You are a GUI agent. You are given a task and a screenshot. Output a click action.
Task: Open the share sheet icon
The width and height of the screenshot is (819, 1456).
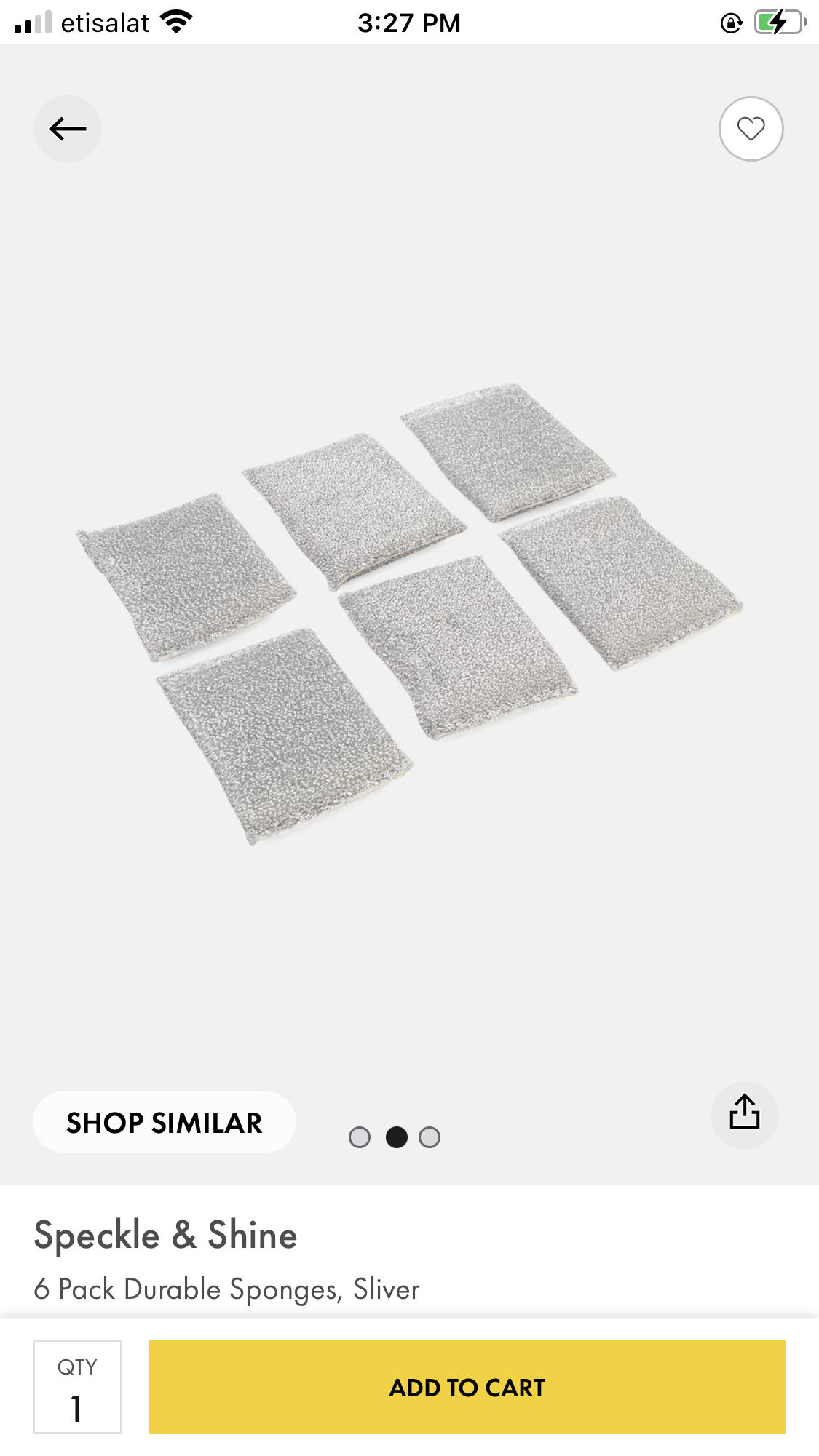click(744, 1115)
